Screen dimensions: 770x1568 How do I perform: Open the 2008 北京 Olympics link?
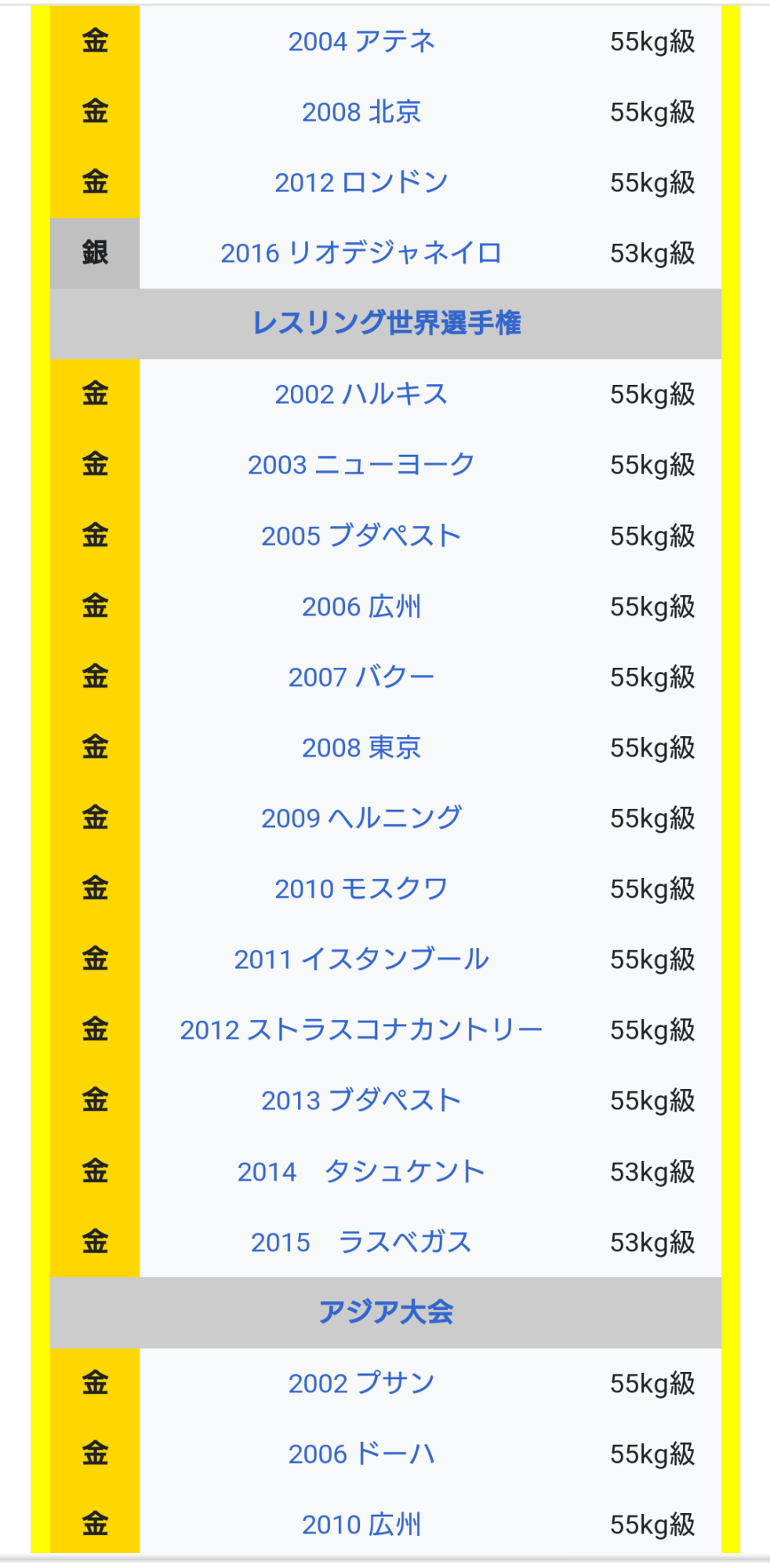[361, 112]
